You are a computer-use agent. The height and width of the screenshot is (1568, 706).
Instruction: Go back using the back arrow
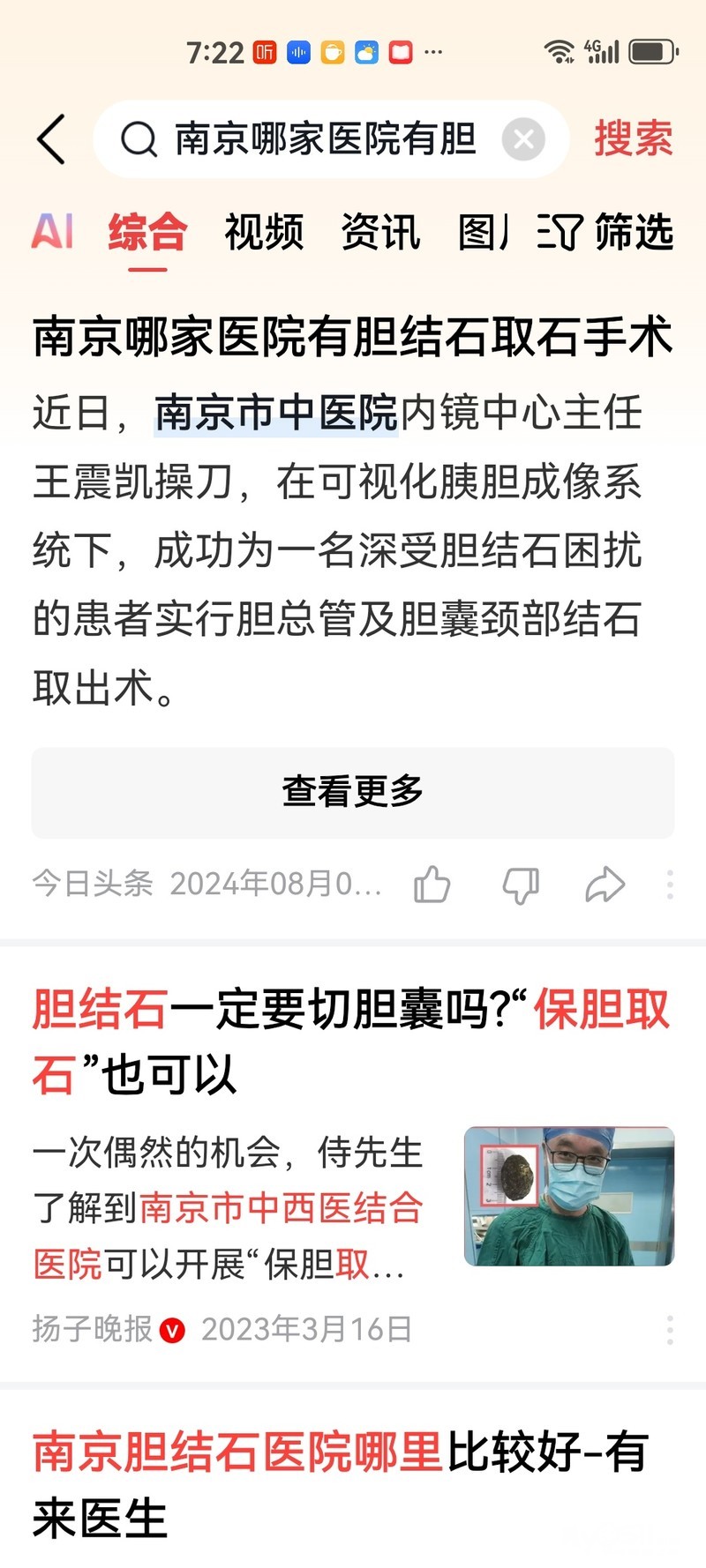51,139
